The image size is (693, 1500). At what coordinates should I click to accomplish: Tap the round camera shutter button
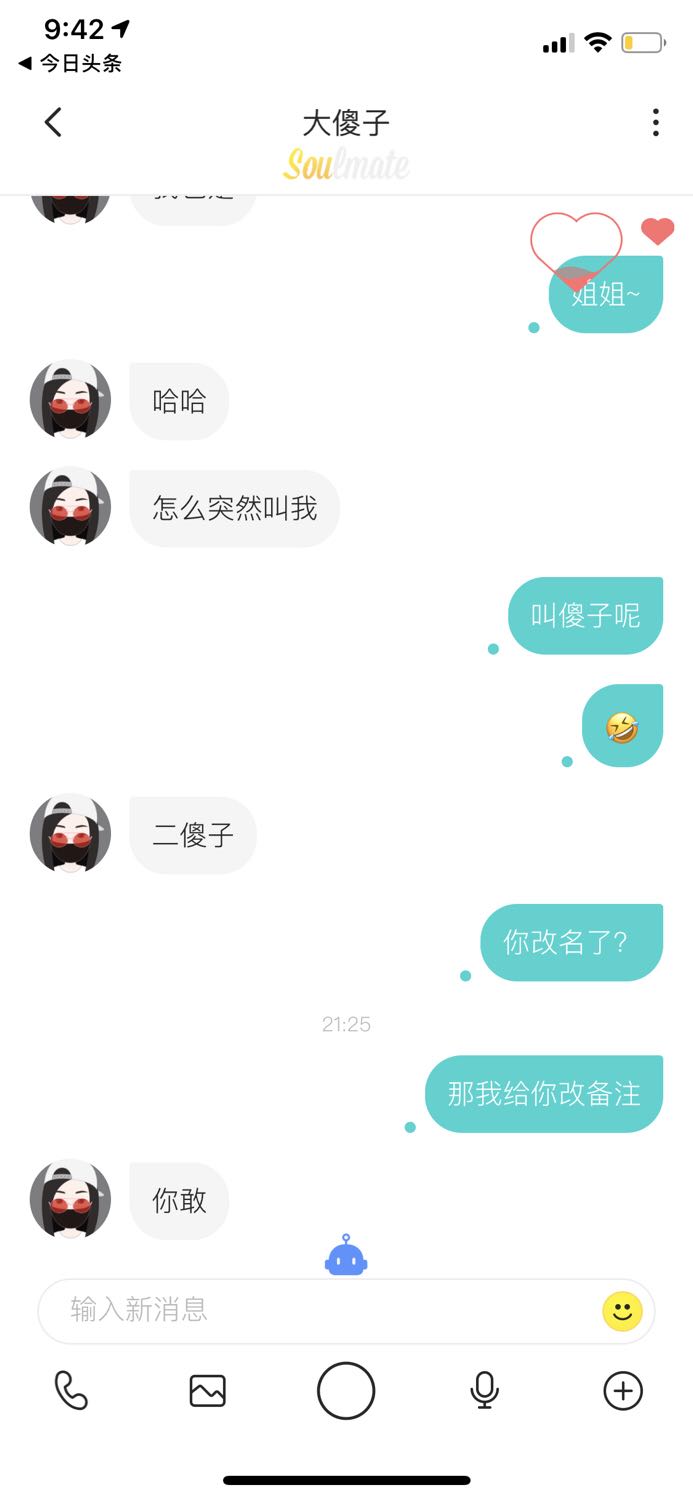tap(346, 1391)
